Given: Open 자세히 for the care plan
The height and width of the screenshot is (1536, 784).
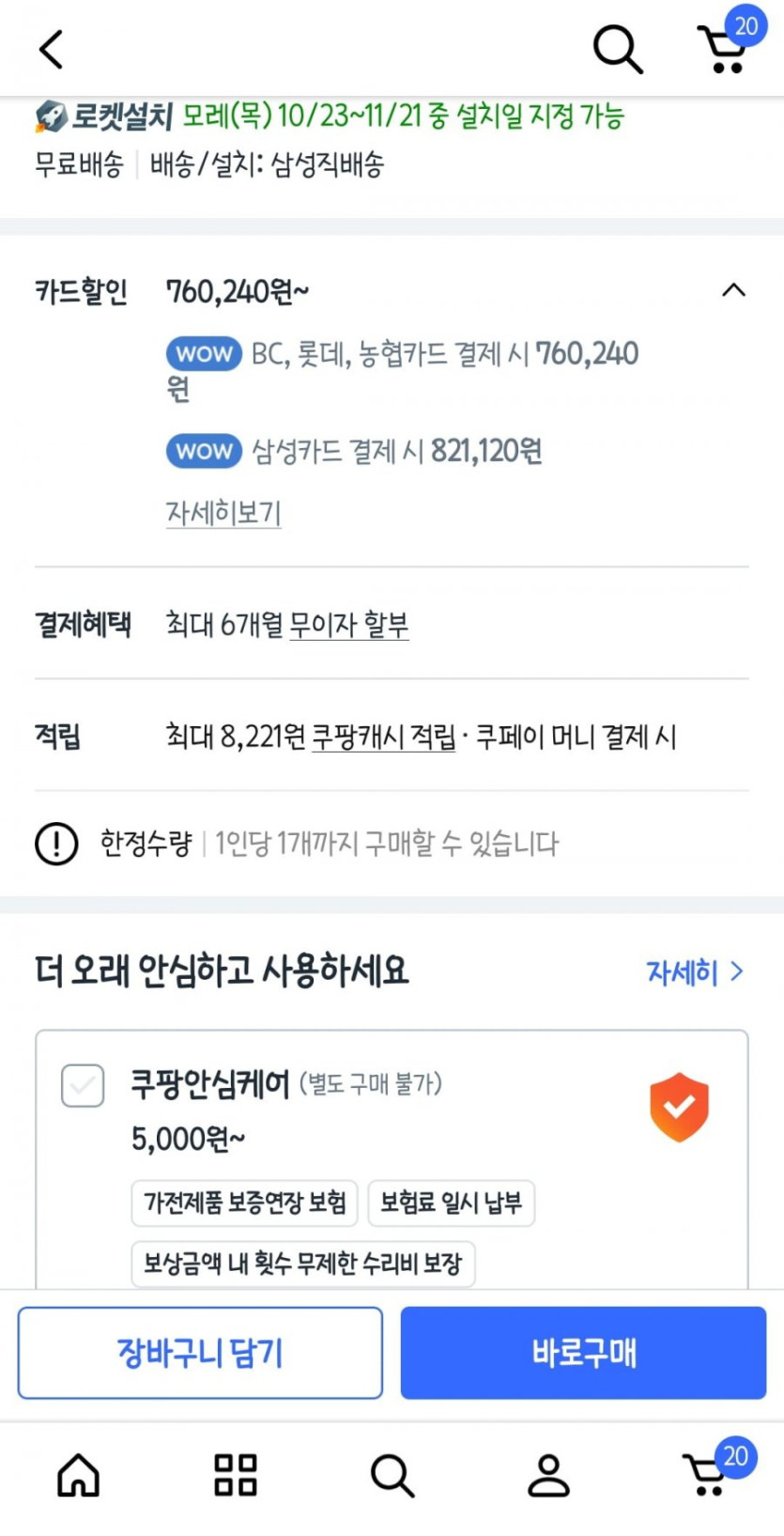Looking at the screenshot, I should (x=695, y=972).
